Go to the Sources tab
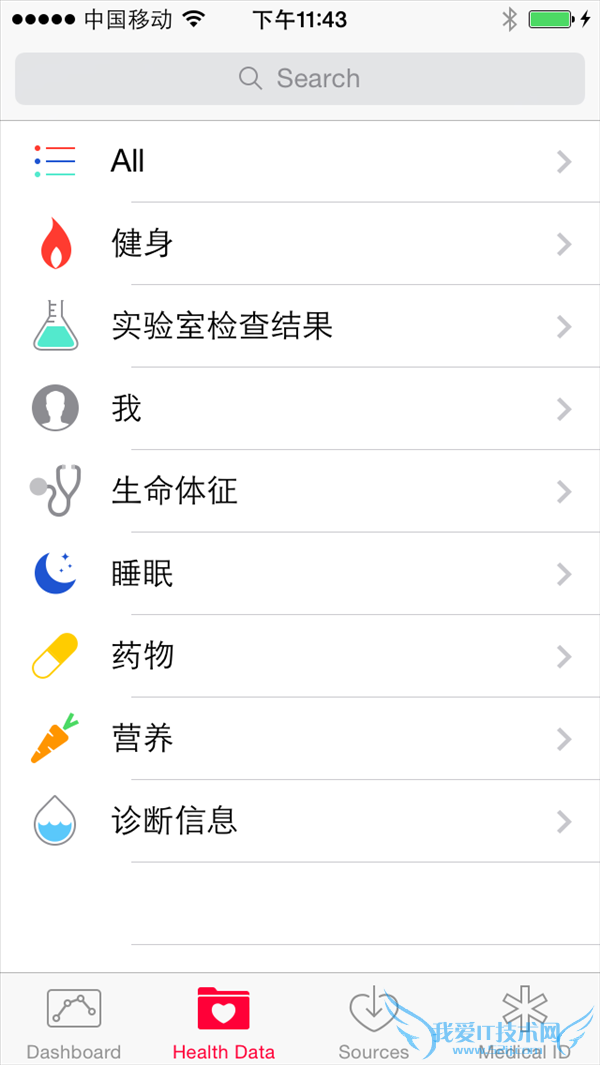This screenshot has width=600, height=1065. [374, 1022]
